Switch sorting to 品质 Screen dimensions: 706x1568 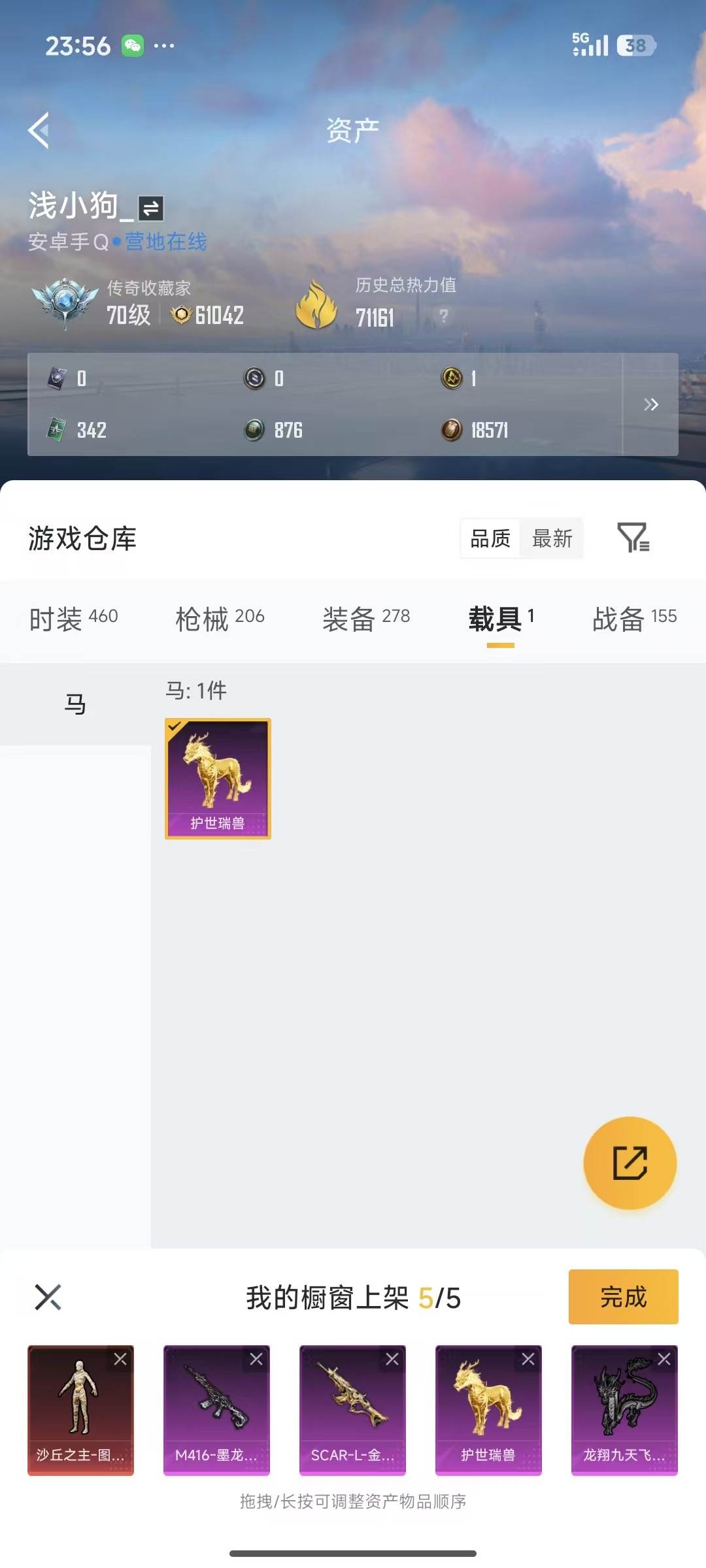tap(489, 538)
